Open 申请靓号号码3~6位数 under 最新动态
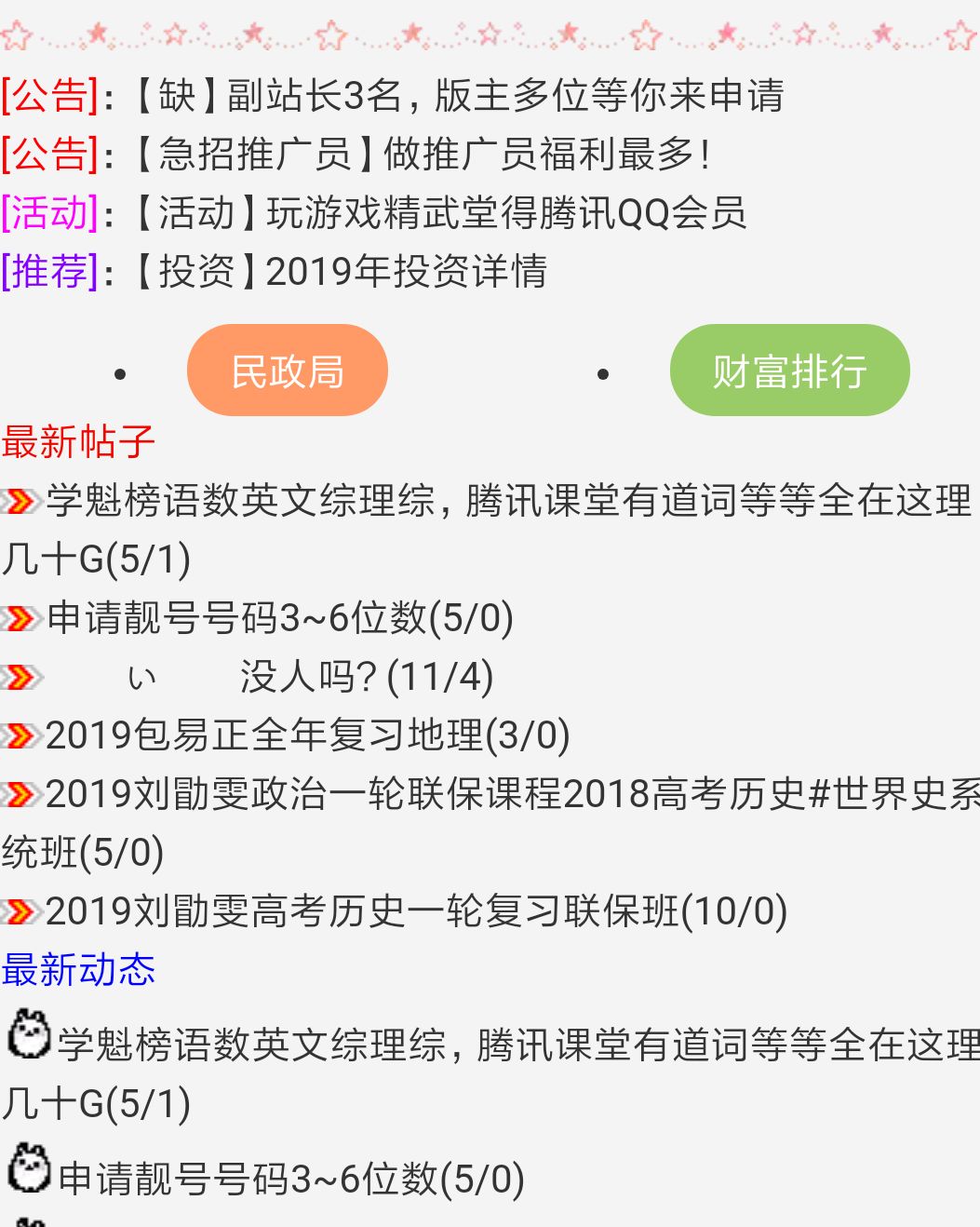The height and width of the screenshot is (1227, 980). (290, 1180)
